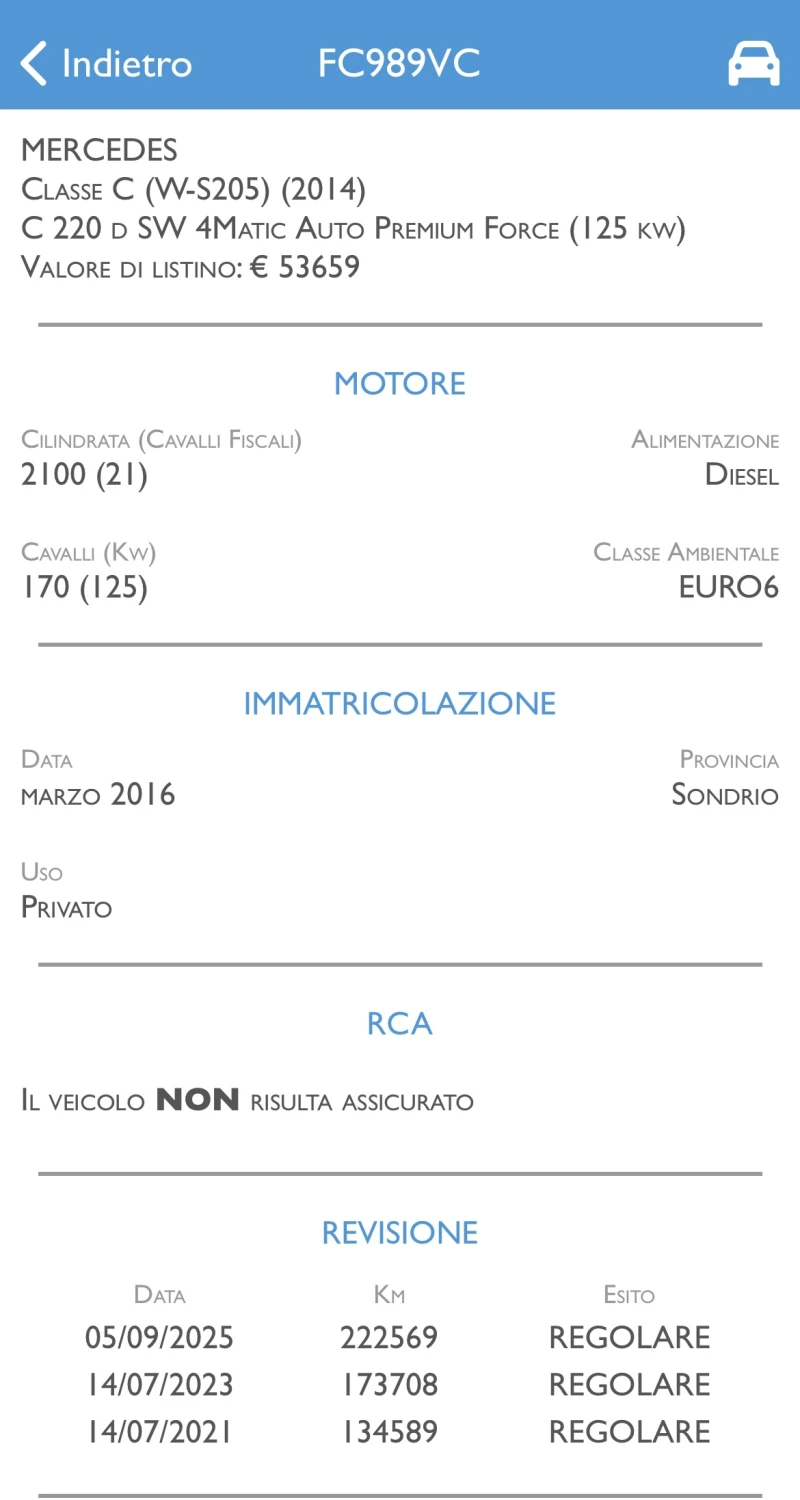Go back with the Indietro button
The height and width of the screenshot is (1500, 800).
(x=105, y=64)
